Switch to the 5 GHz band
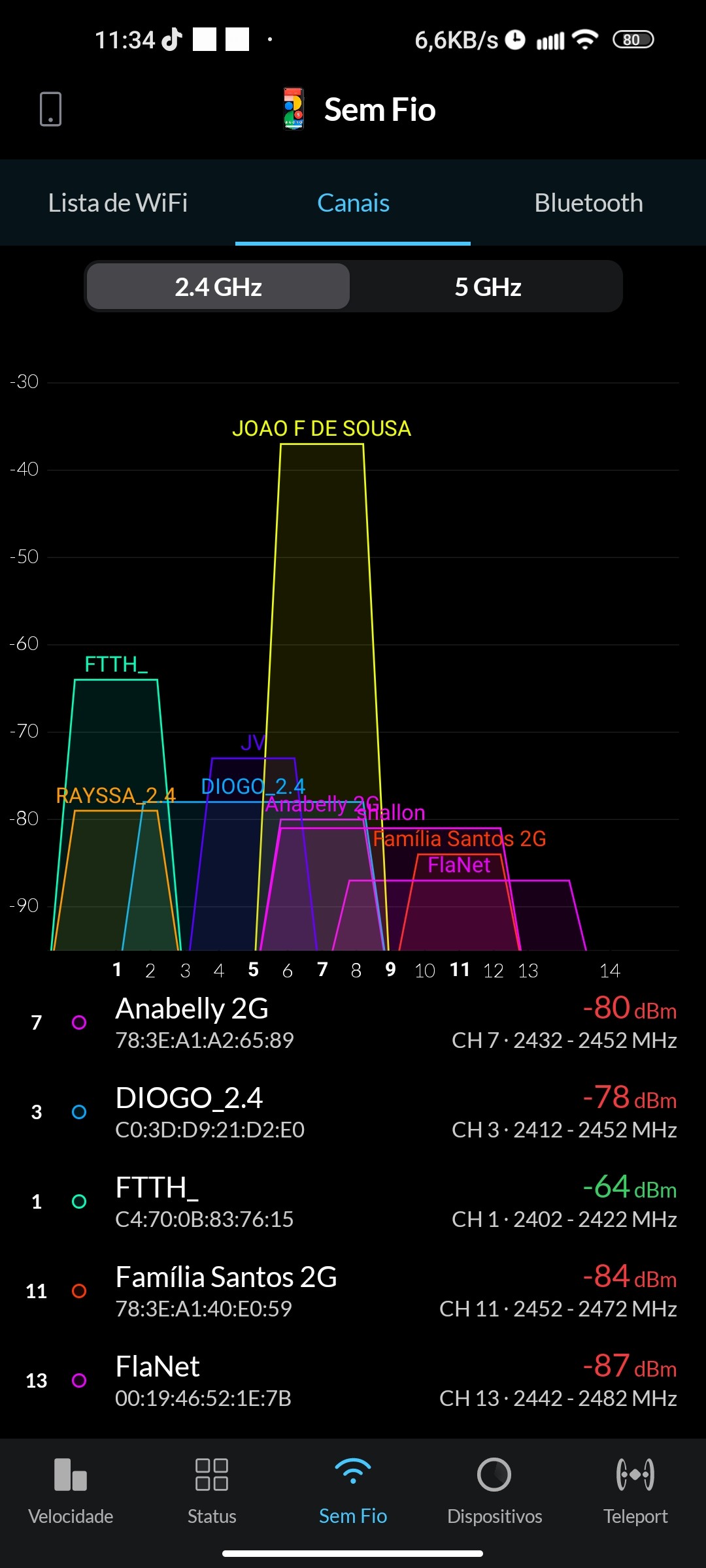 pyautogui.click(x=488, y=287)
